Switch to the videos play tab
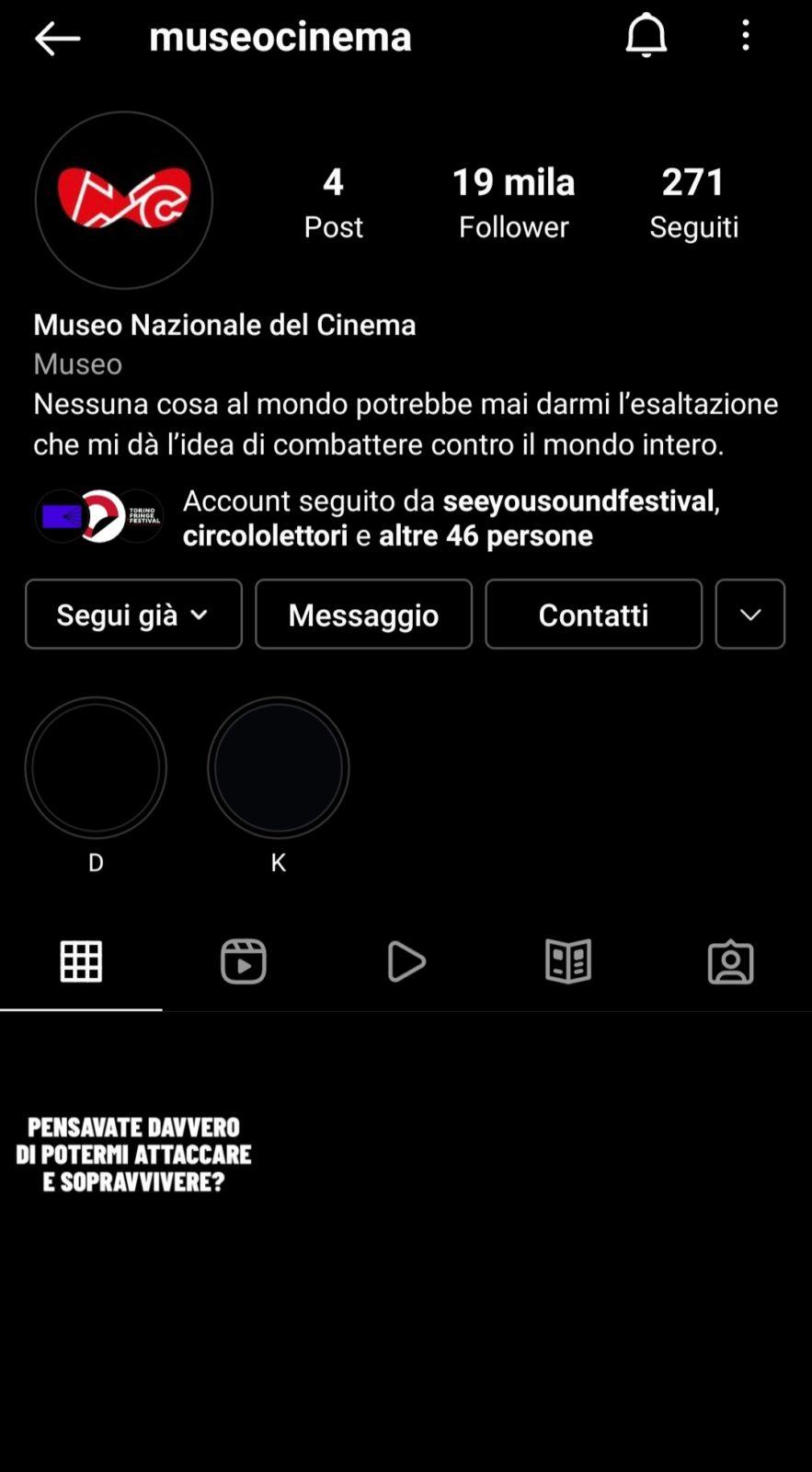 [x=406, y=962]
